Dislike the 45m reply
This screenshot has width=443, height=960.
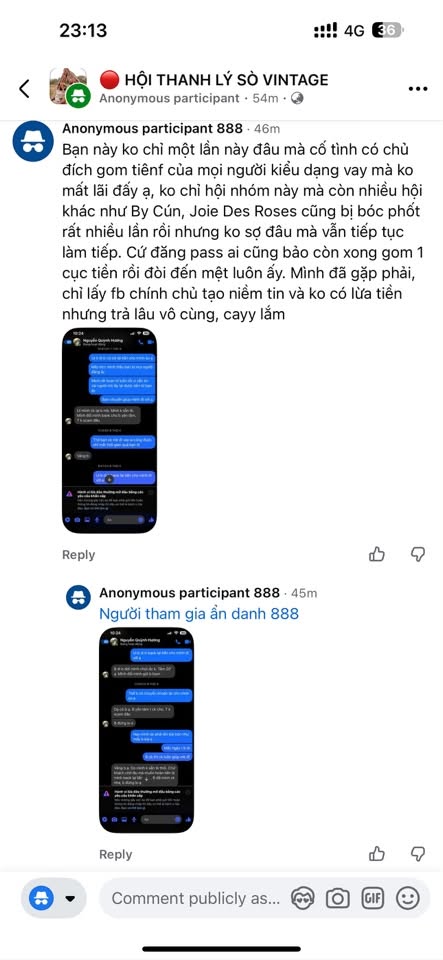417,853
